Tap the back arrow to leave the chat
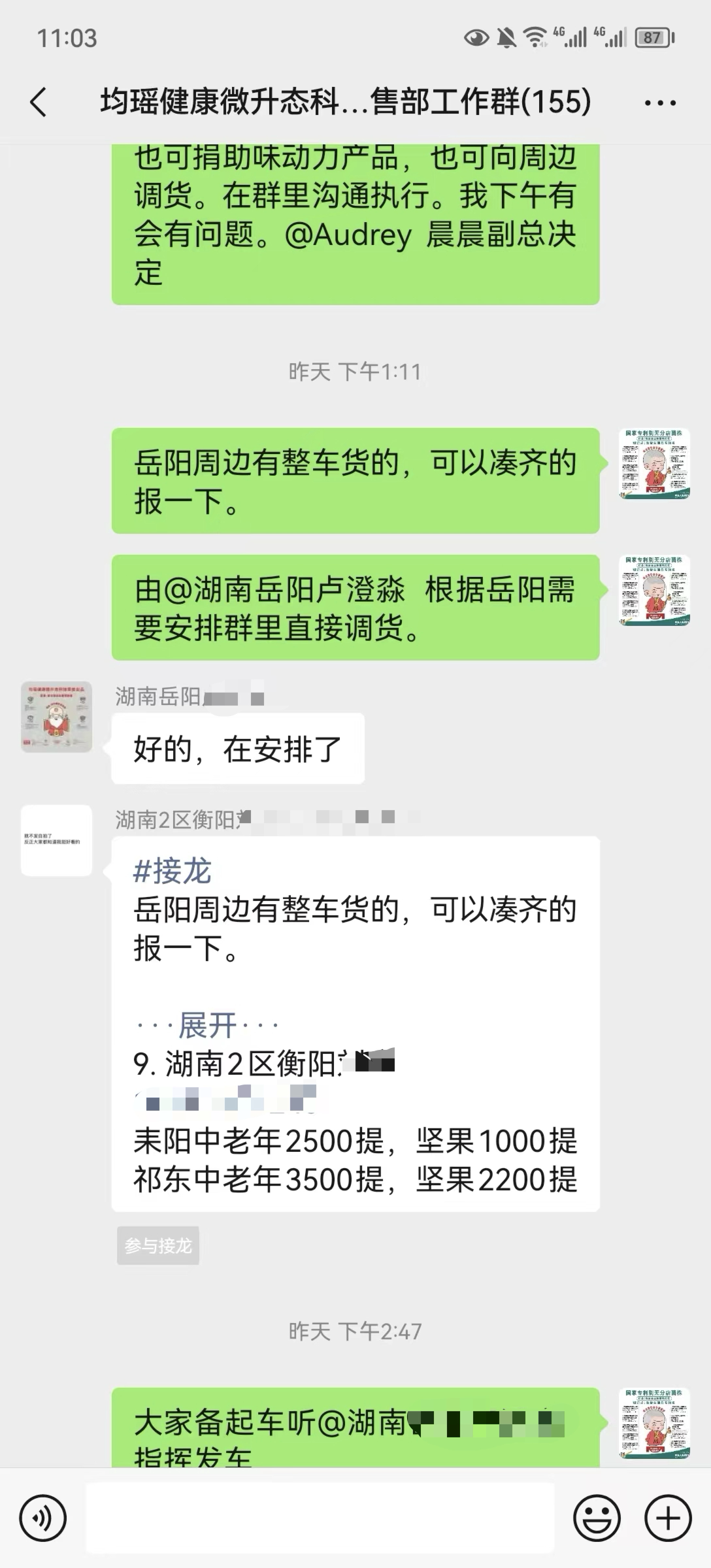Screen dimensions: 711x1568 click(x=37, y=101)
